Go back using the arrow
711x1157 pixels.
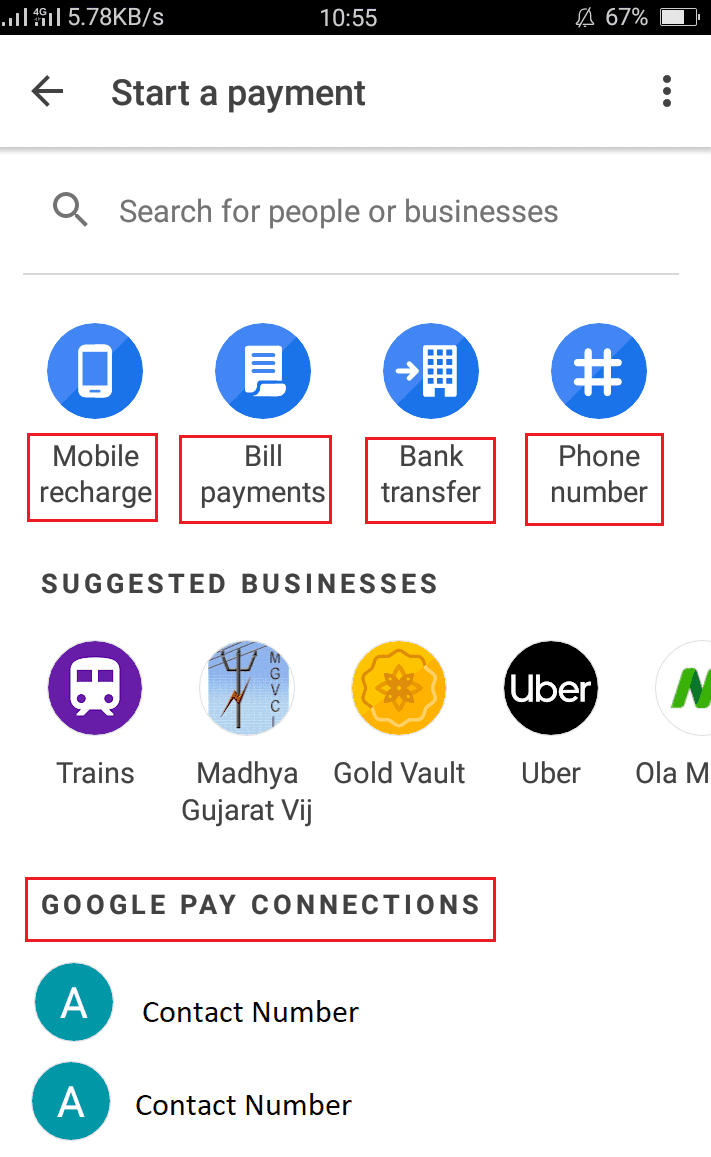point(47,93)
